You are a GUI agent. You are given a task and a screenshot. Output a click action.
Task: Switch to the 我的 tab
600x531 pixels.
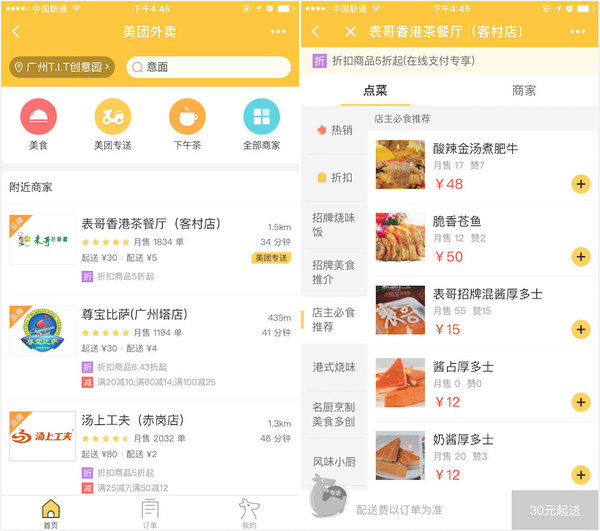point(249,512)
